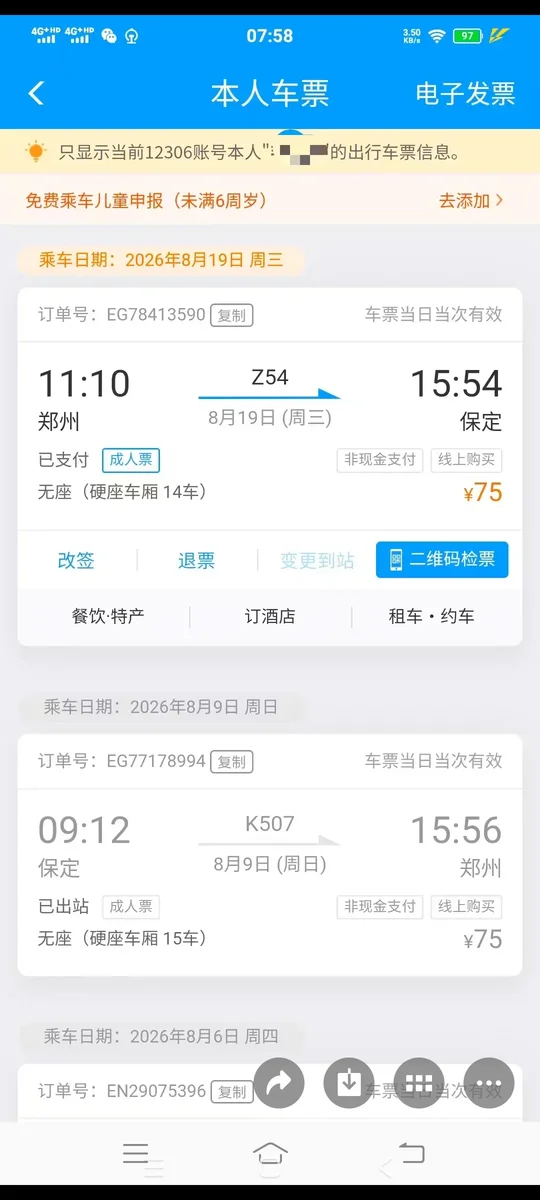Open the floating grid menu icon
Screen dimensions: 540x1200
pyautogui.click(x=419, y=1083)
